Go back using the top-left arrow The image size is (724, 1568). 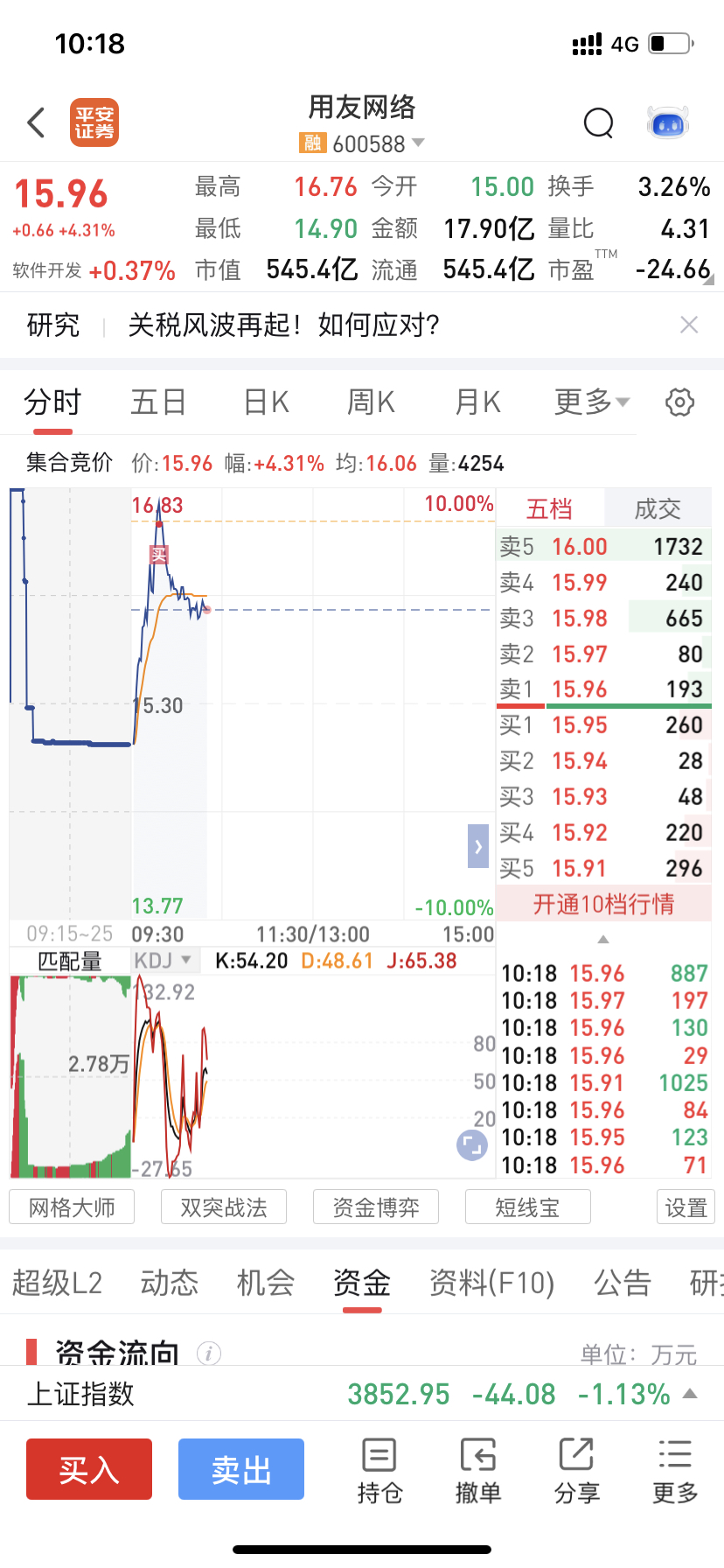37,122
